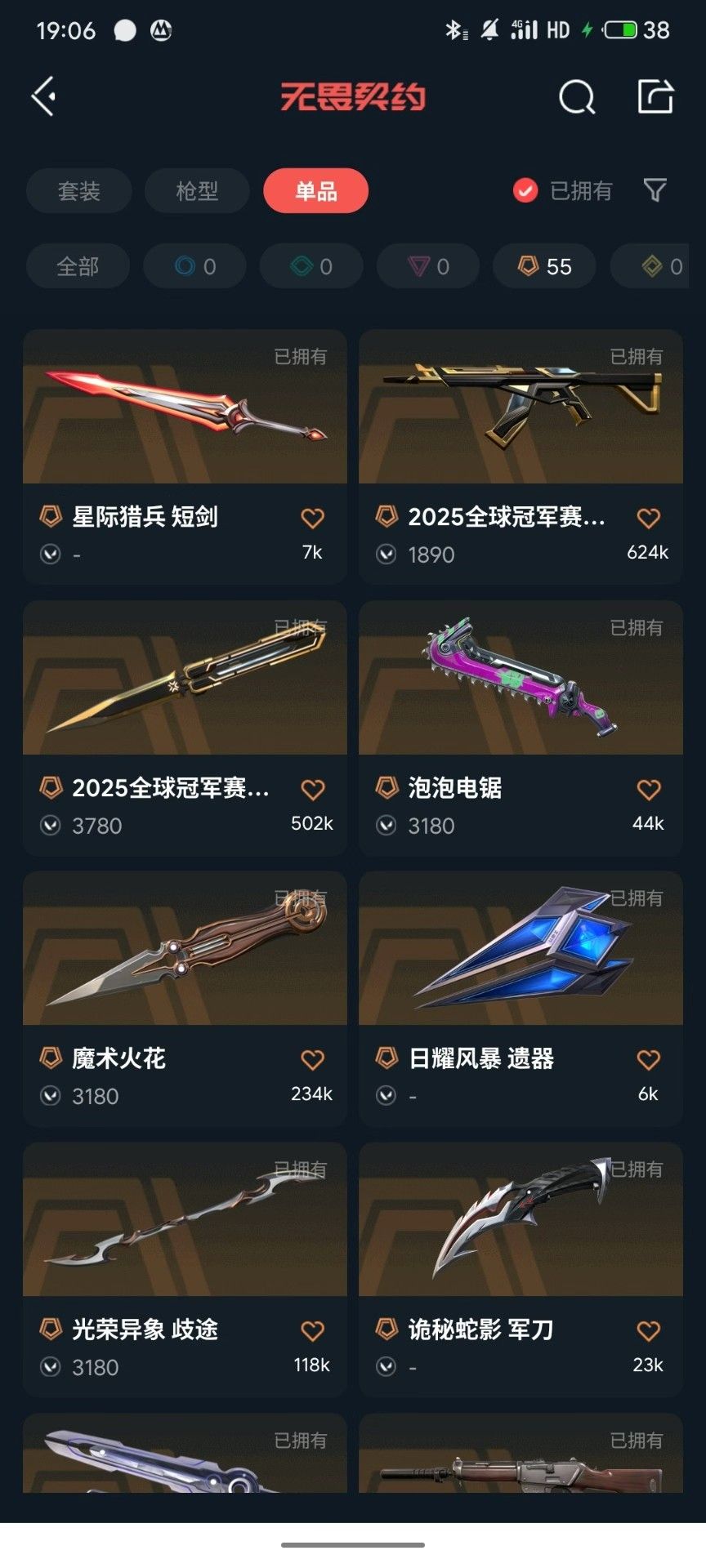
Task: Favorite the 光荣异象 歧途 skin
Action: [312, 1331]
